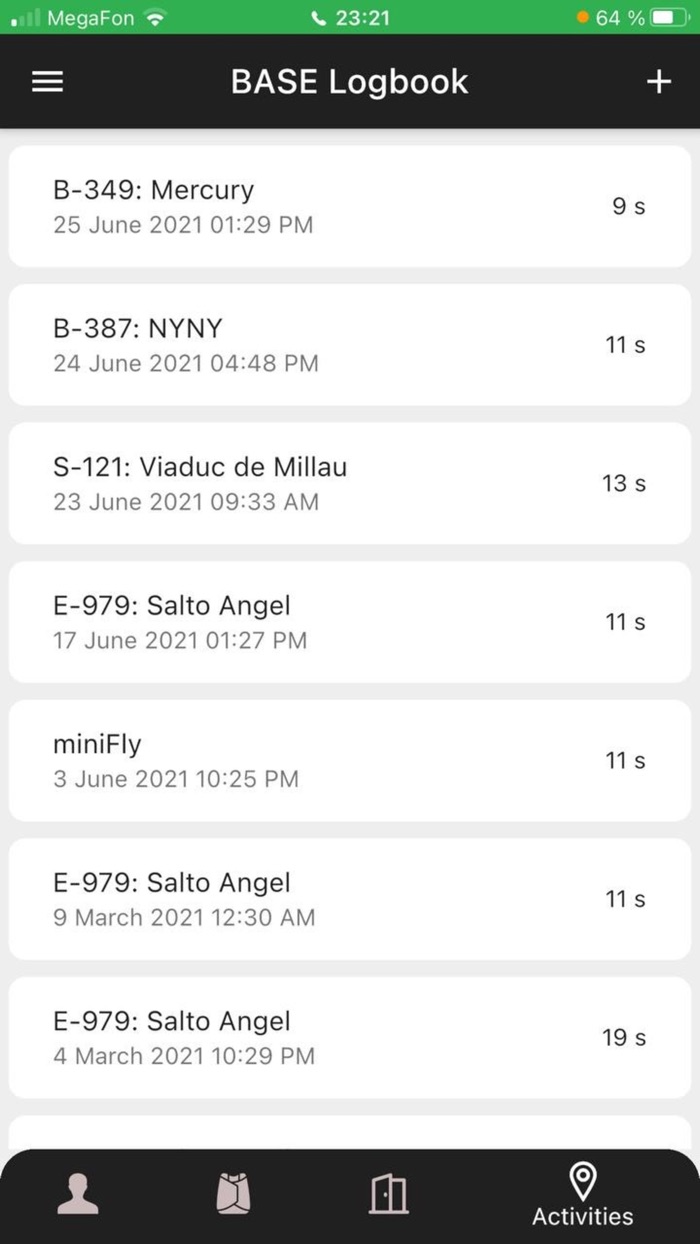Select the miniFly entry from 3 June
700x1244 pixels.
coord(349,760)
